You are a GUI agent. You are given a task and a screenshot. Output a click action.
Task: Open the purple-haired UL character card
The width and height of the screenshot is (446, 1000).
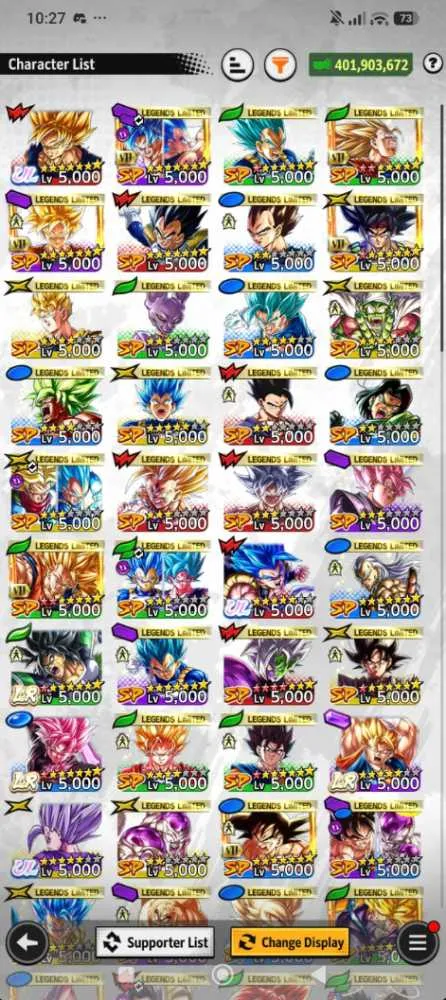(x=56, y=838)
